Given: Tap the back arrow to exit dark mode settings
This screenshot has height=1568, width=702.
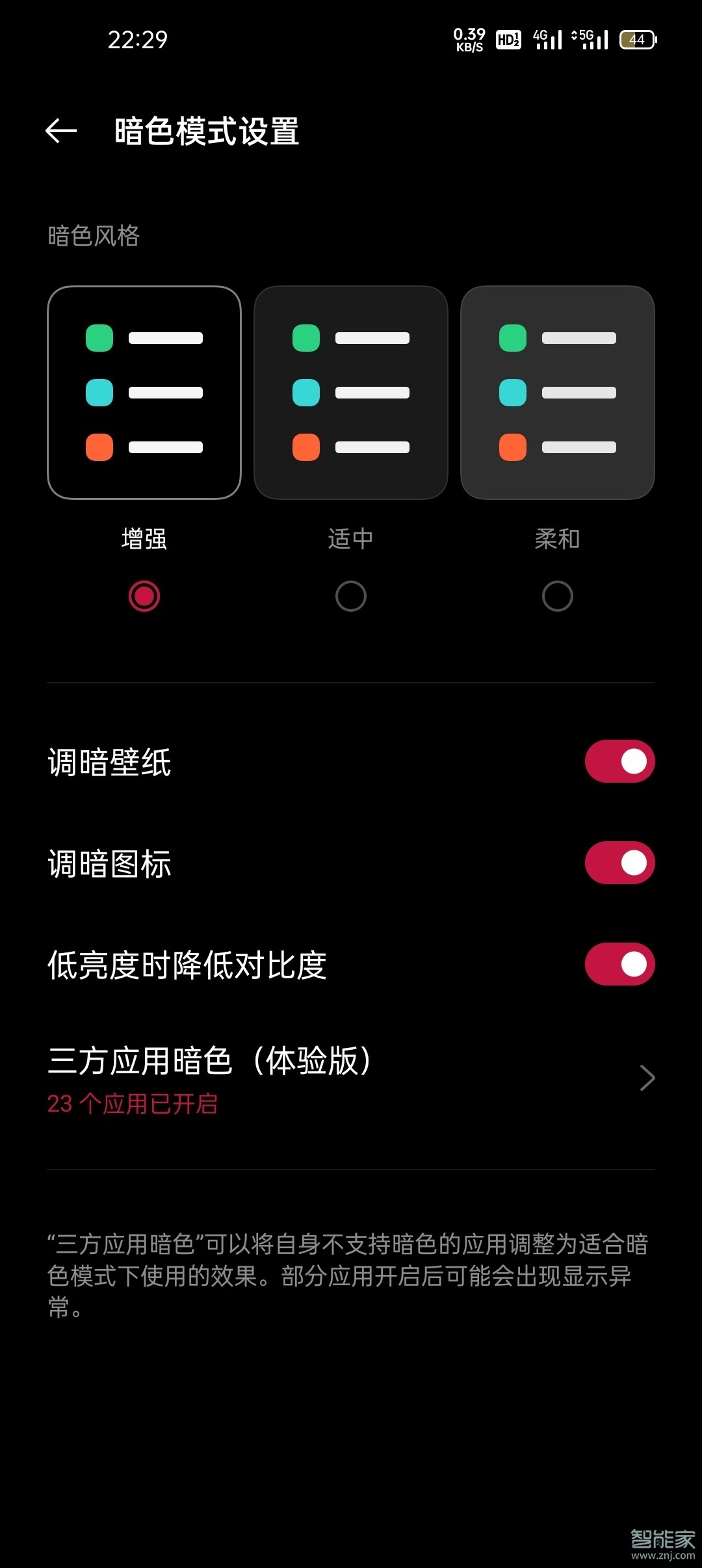Looking at the screenshot, I should click(x=60, y=132).
